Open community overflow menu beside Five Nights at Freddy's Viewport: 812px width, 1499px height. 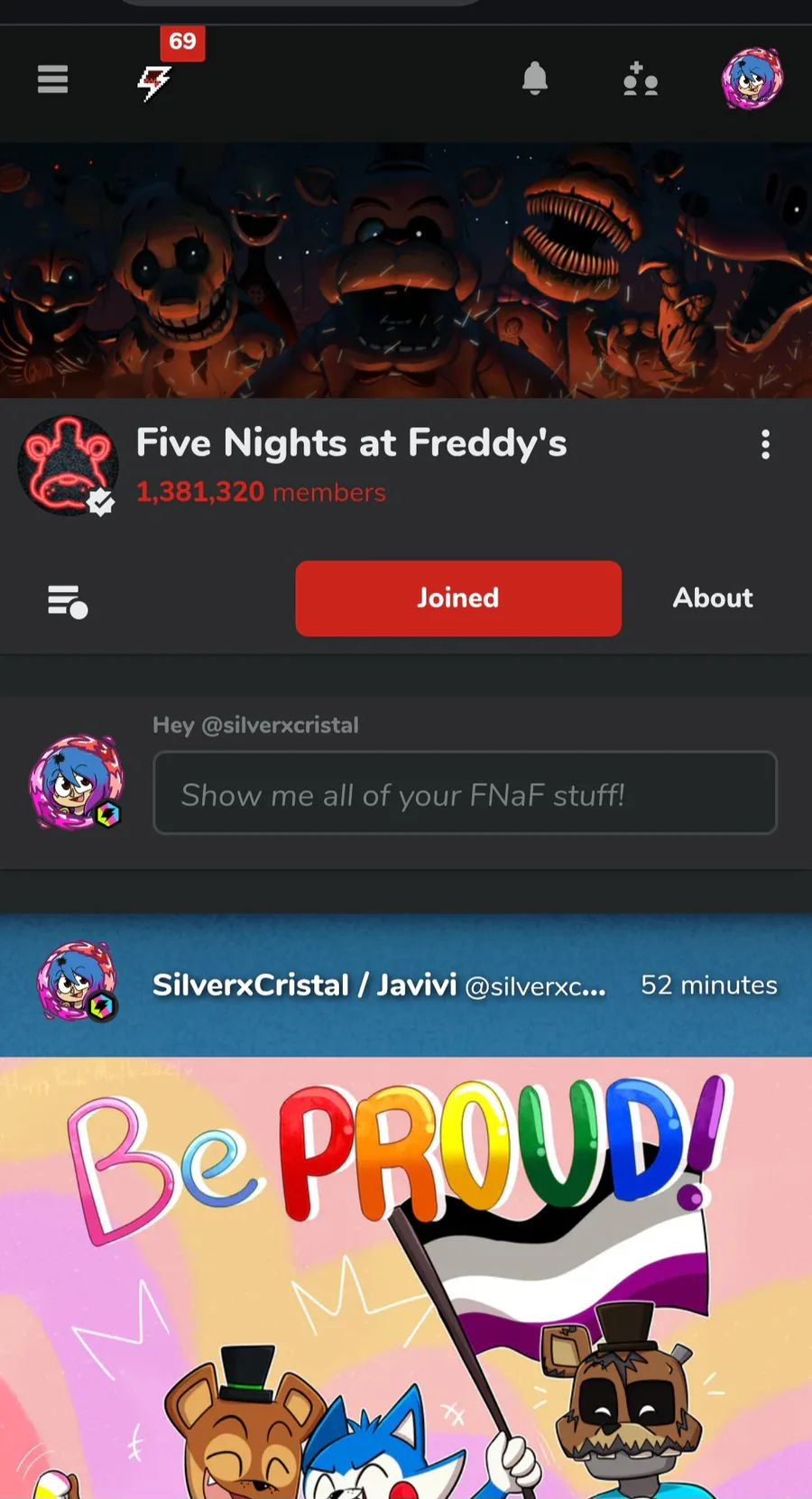[x=765, y=444]
